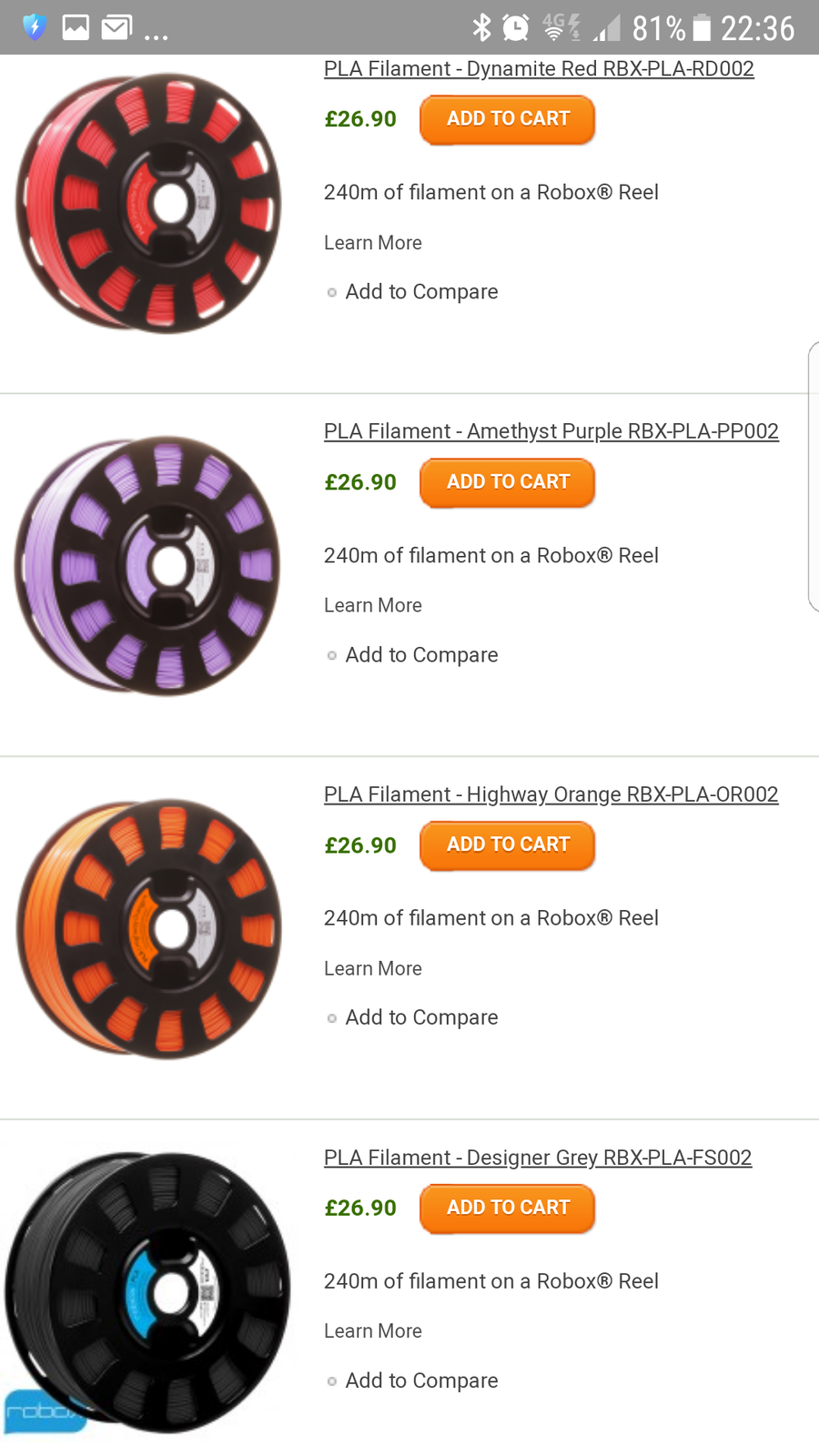Add Dynamite Red filament to cart
This screenshot has width=819, height=1456.
click(x=508, y=119)
